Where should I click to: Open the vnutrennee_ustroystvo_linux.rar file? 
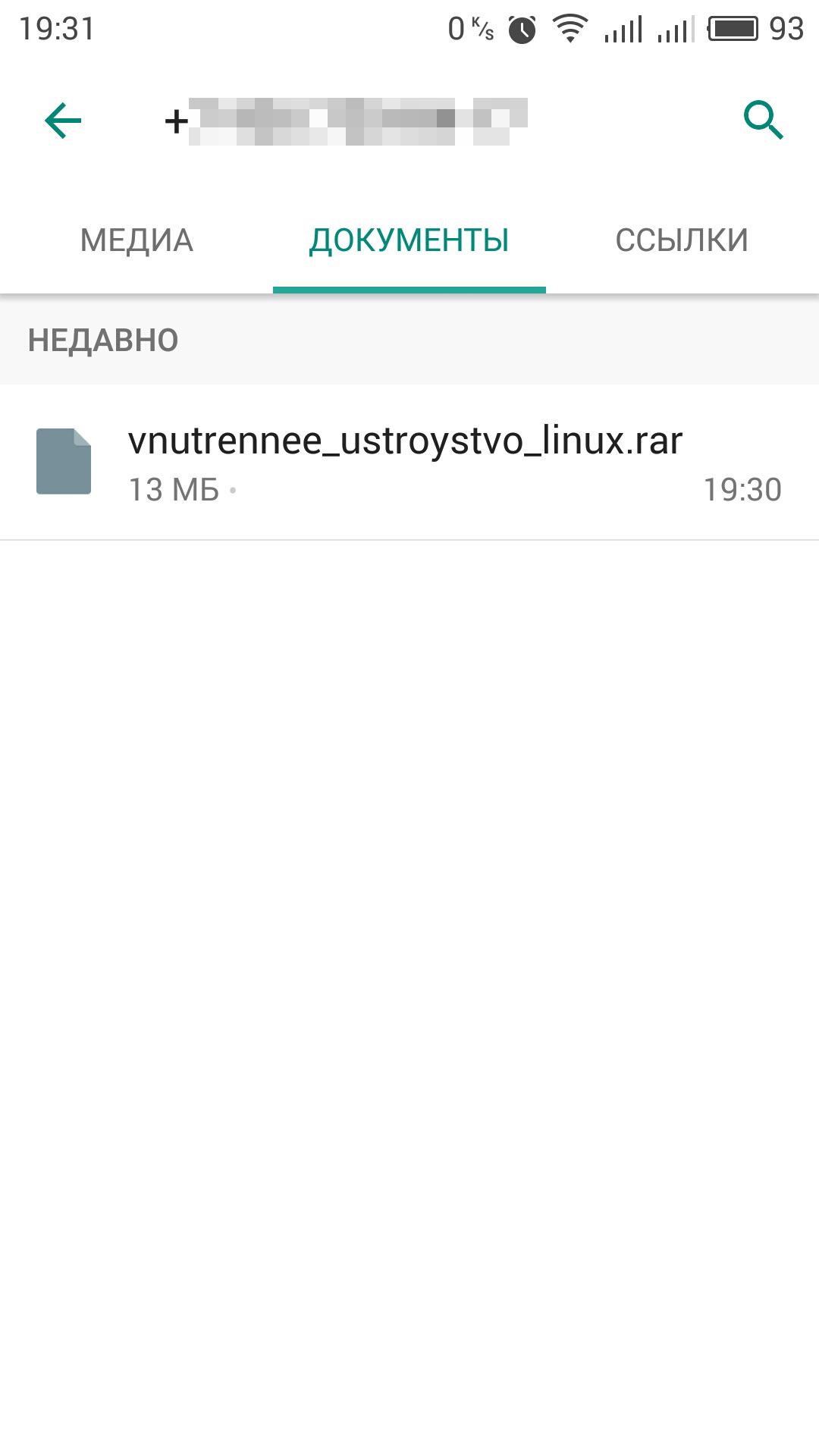coord(409,463)
